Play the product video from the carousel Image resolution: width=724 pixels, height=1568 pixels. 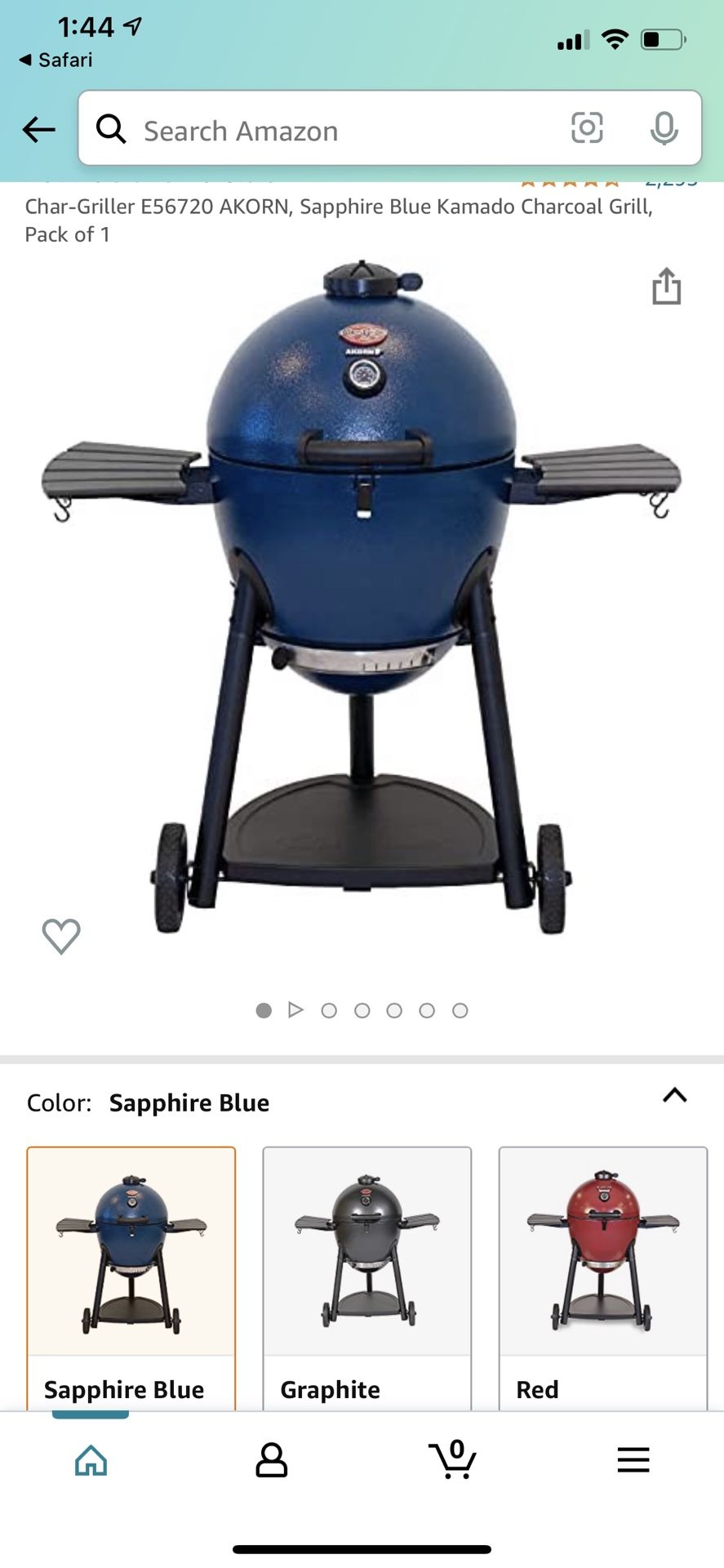tap(296, 1010)
